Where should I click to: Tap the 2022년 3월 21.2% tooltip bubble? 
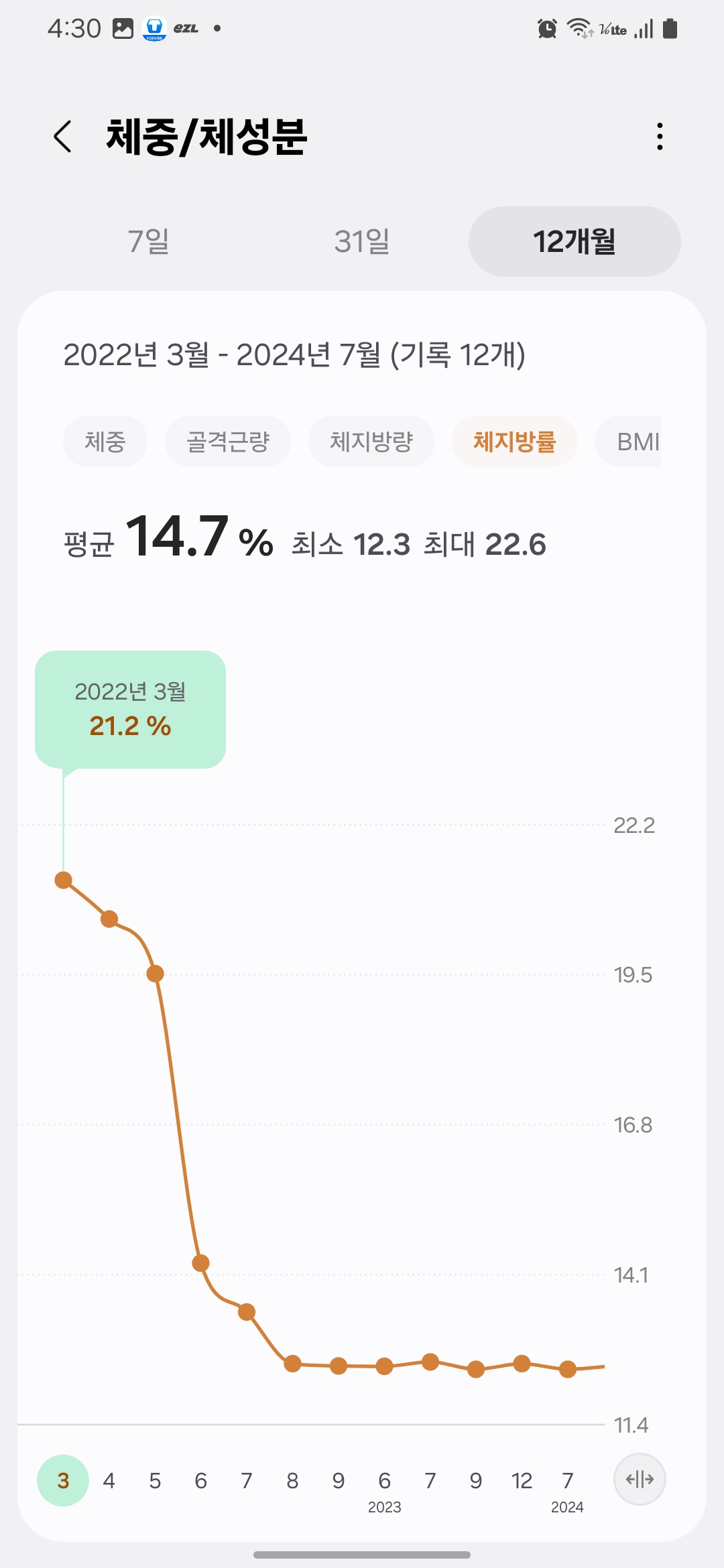tap(131, 708)
